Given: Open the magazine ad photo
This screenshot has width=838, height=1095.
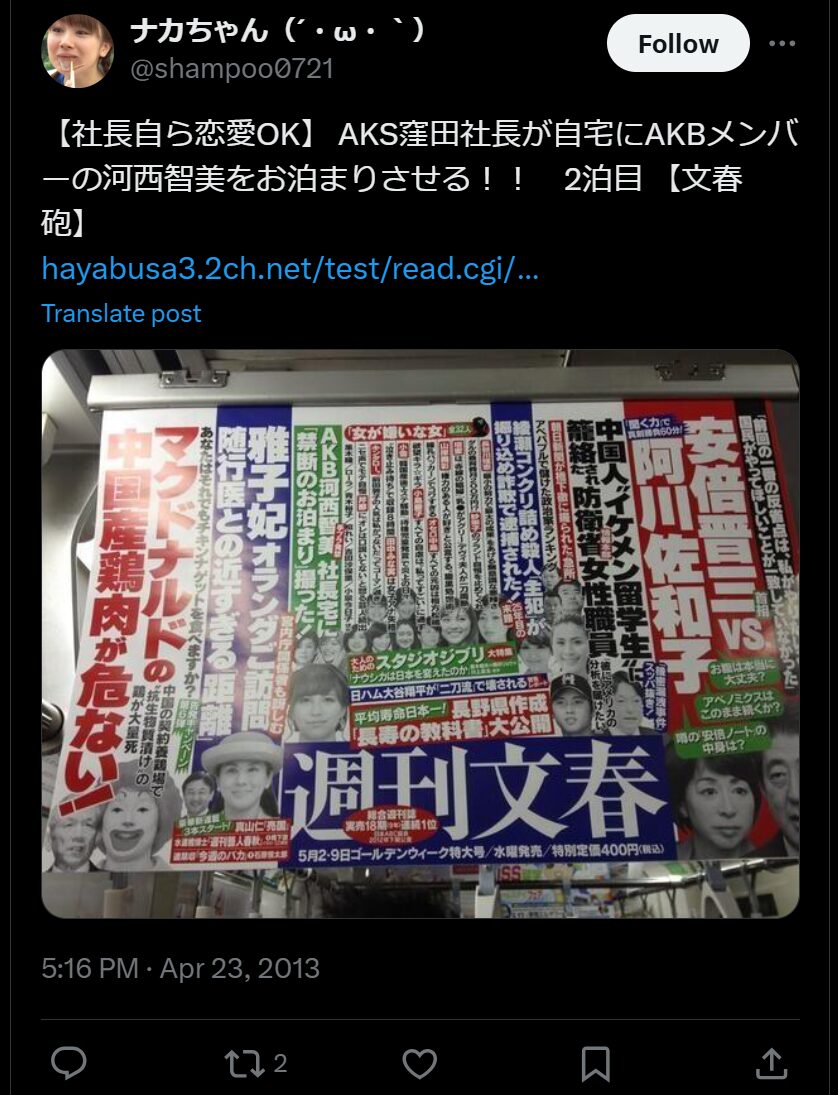Looking at the screenshot, I should click(x=420, y=634).
